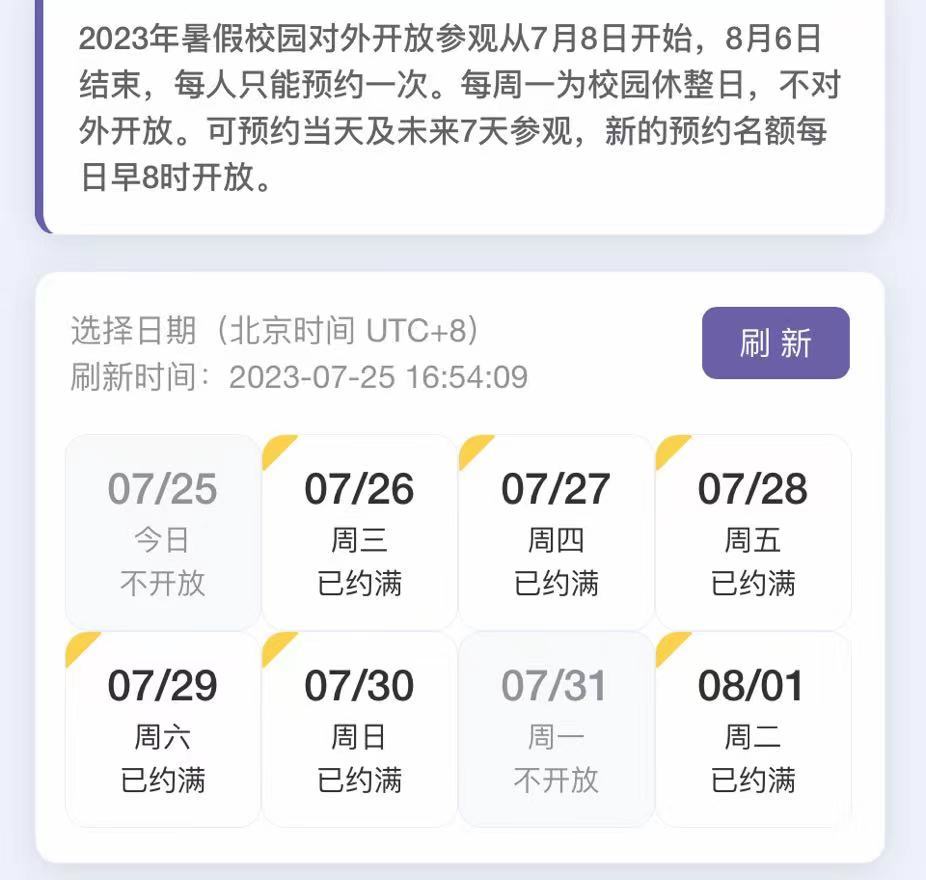Choose the 07/27 周四 date
This screenshot has width=926, height=880.
point(556,532)
